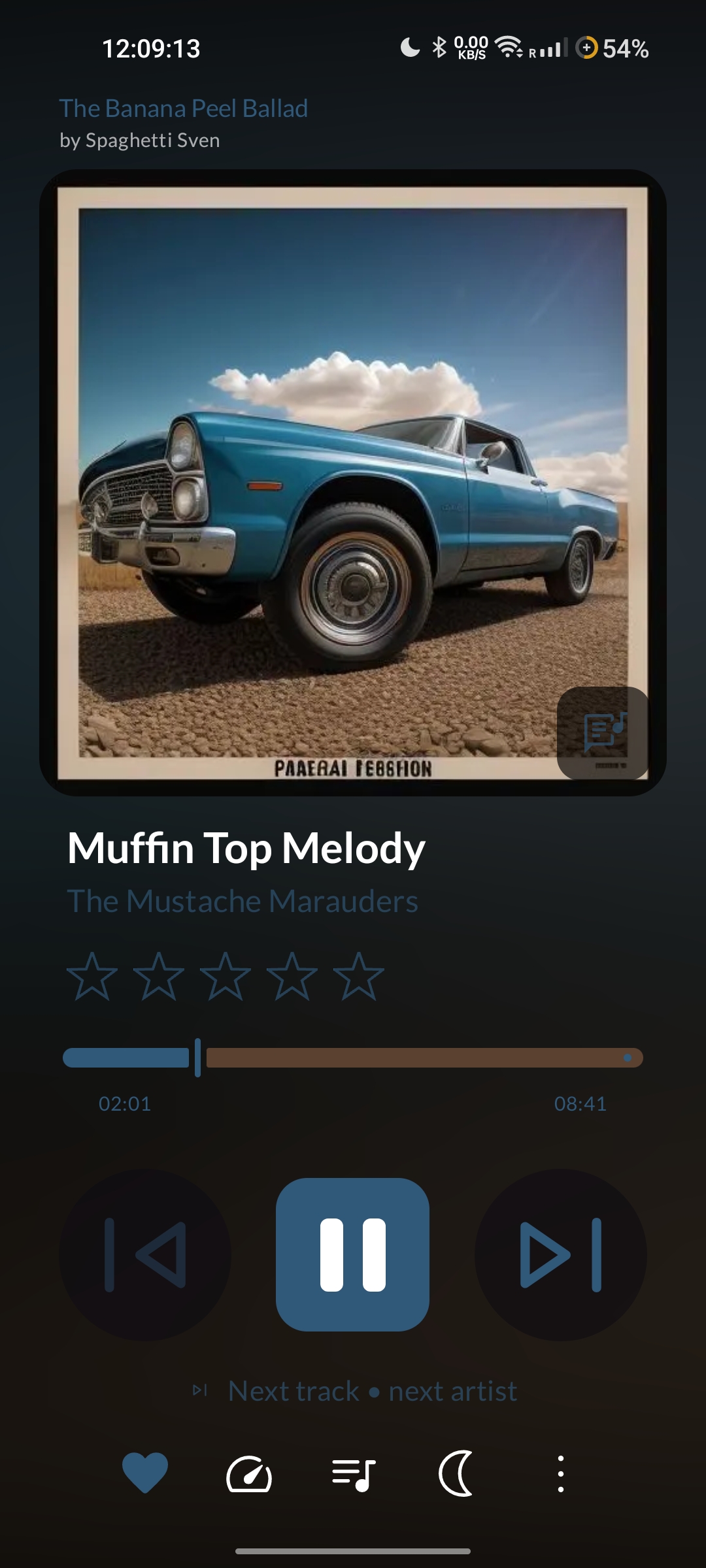Screen dimensions: 706x1568
Task: Jump to a point on the seek bar
Action: pos(353,1058)
